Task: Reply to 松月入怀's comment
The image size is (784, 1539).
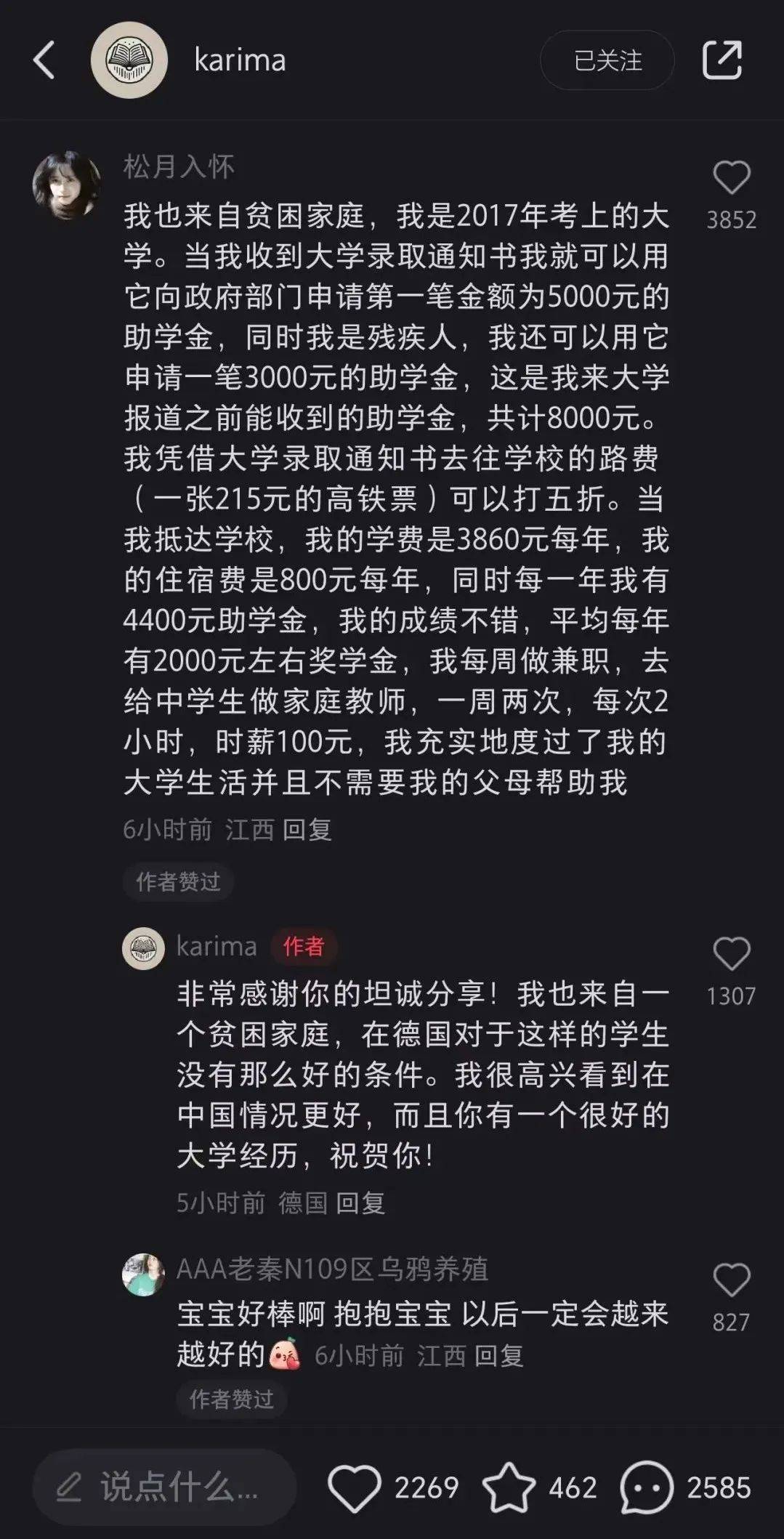Action: tap(307, 829)
